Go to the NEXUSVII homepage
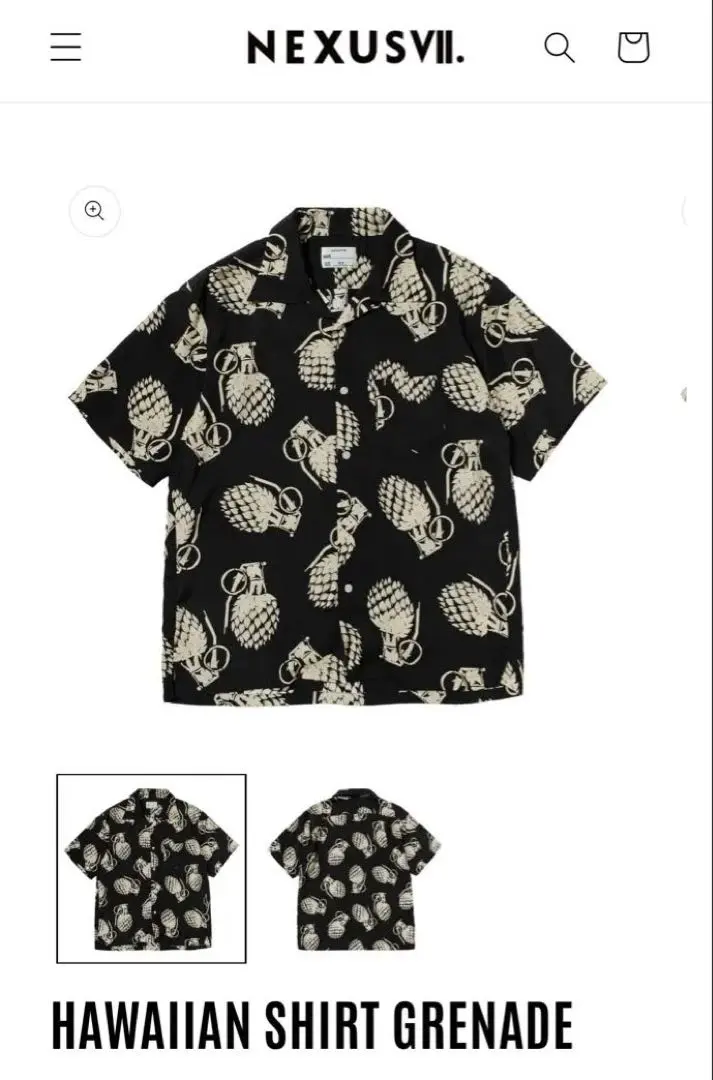 (x=355, y=47)
